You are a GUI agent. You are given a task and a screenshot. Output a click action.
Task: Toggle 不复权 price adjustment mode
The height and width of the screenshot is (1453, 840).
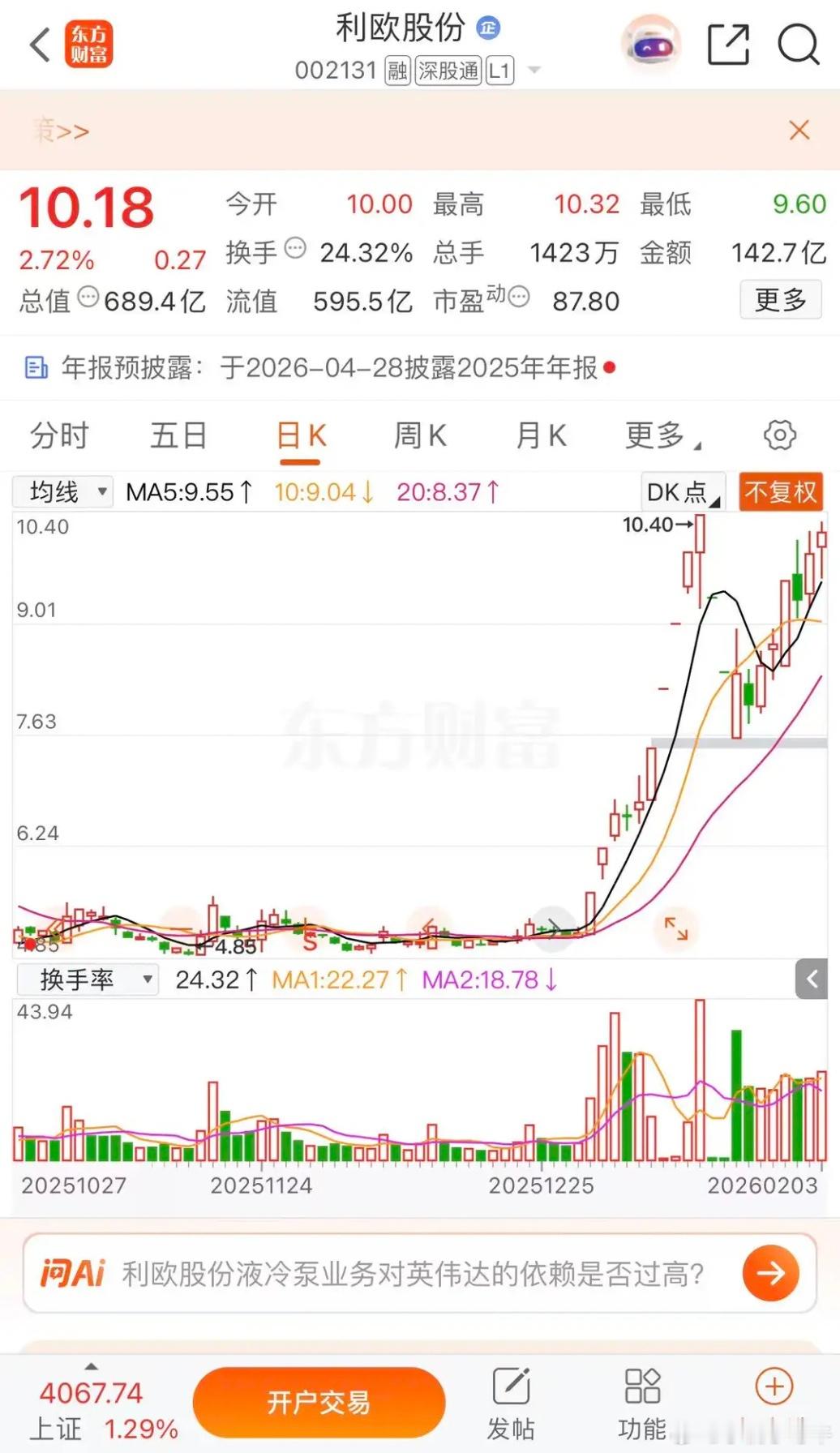(780, 491)
